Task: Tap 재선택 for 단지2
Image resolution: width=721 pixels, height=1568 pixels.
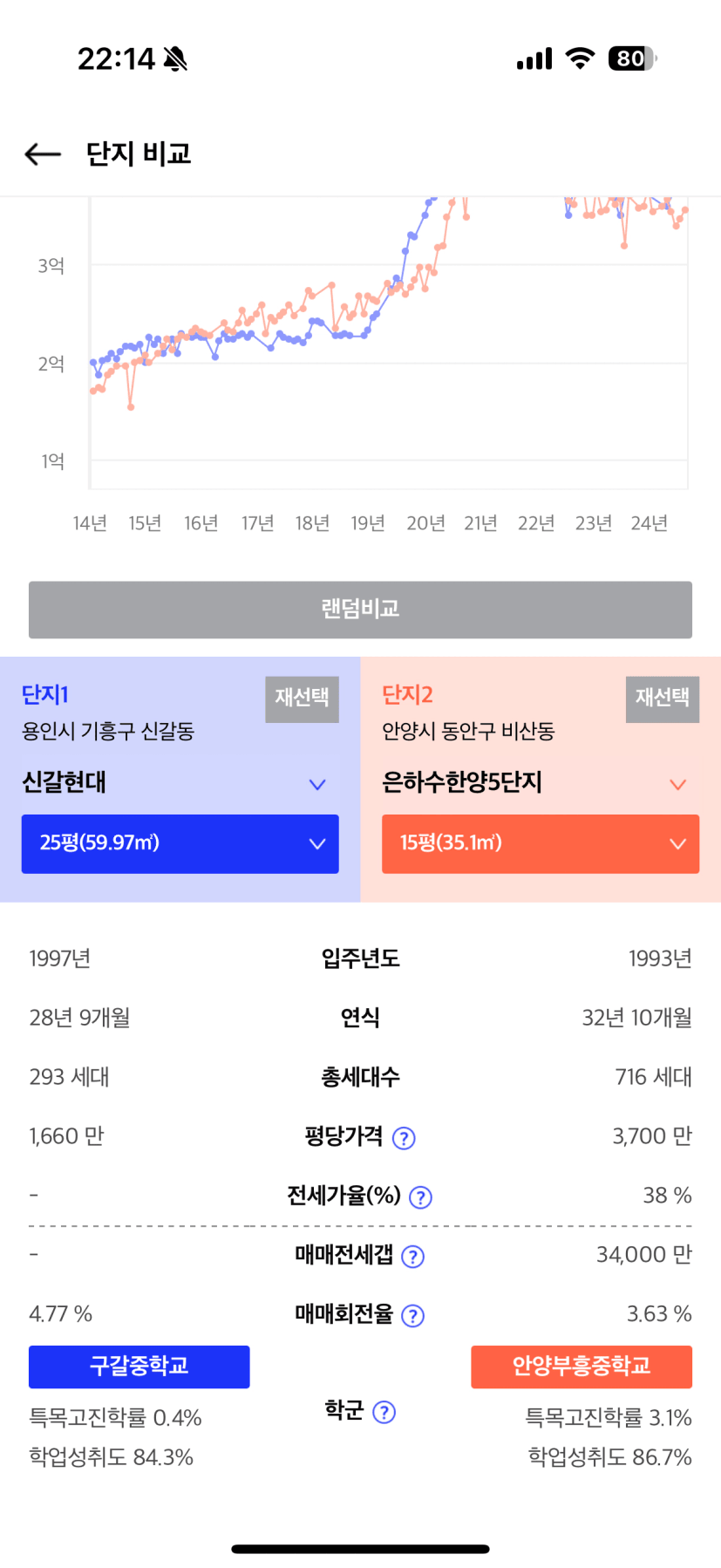Action: click(x=663, y=699)
